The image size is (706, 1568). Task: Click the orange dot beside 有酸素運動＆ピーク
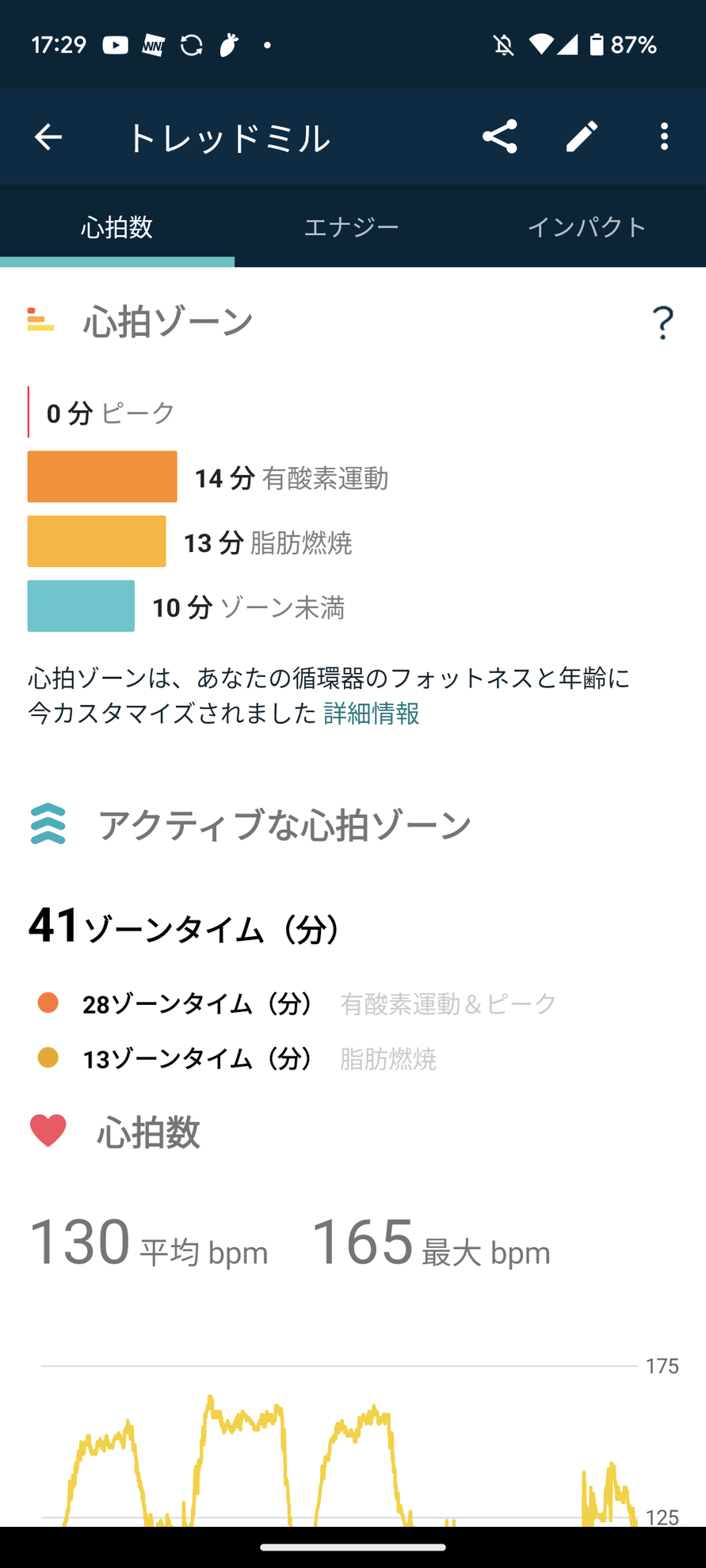coord(48,1003)
